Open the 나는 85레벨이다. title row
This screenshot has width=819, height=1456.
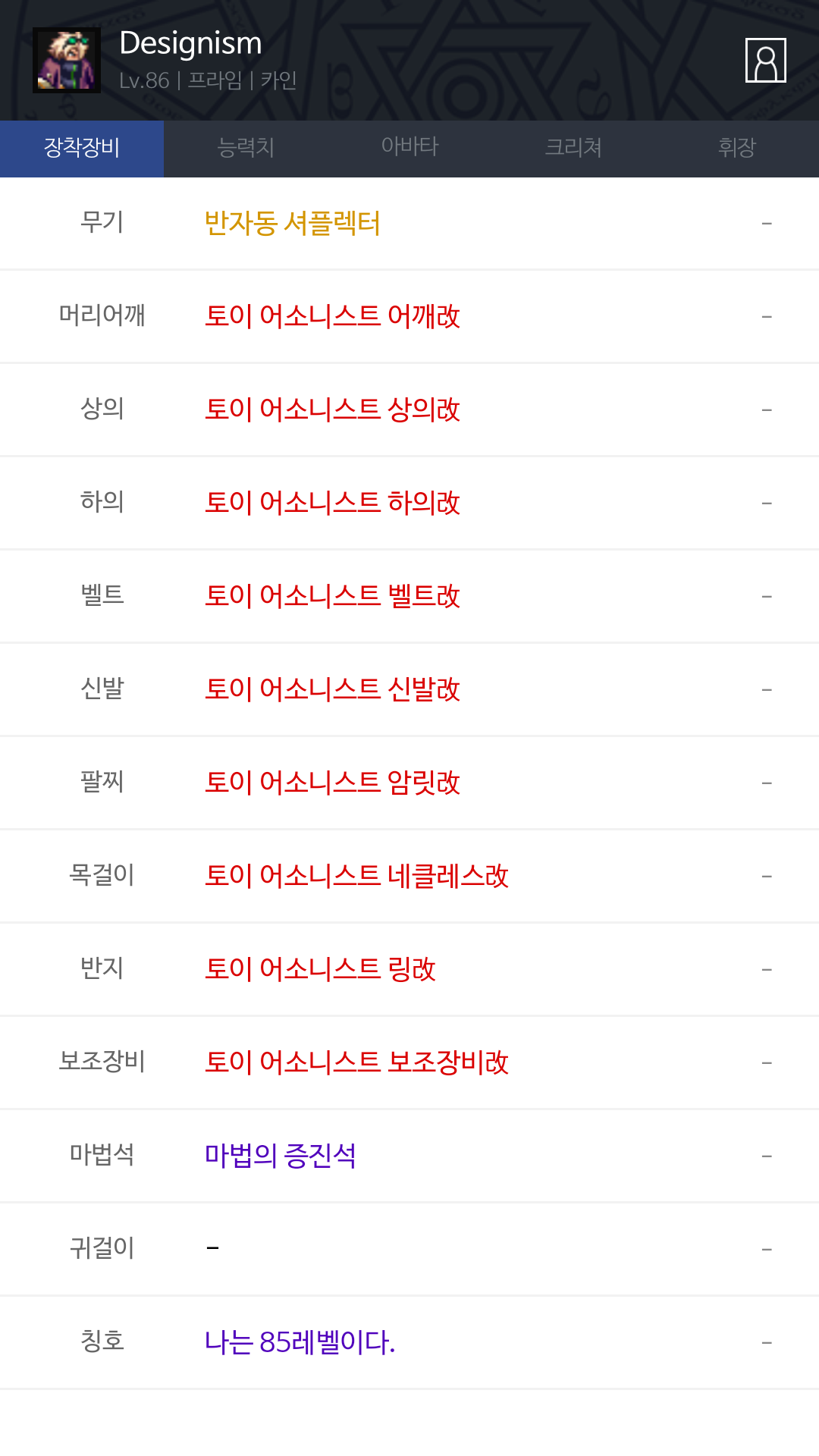point(300,1342)
